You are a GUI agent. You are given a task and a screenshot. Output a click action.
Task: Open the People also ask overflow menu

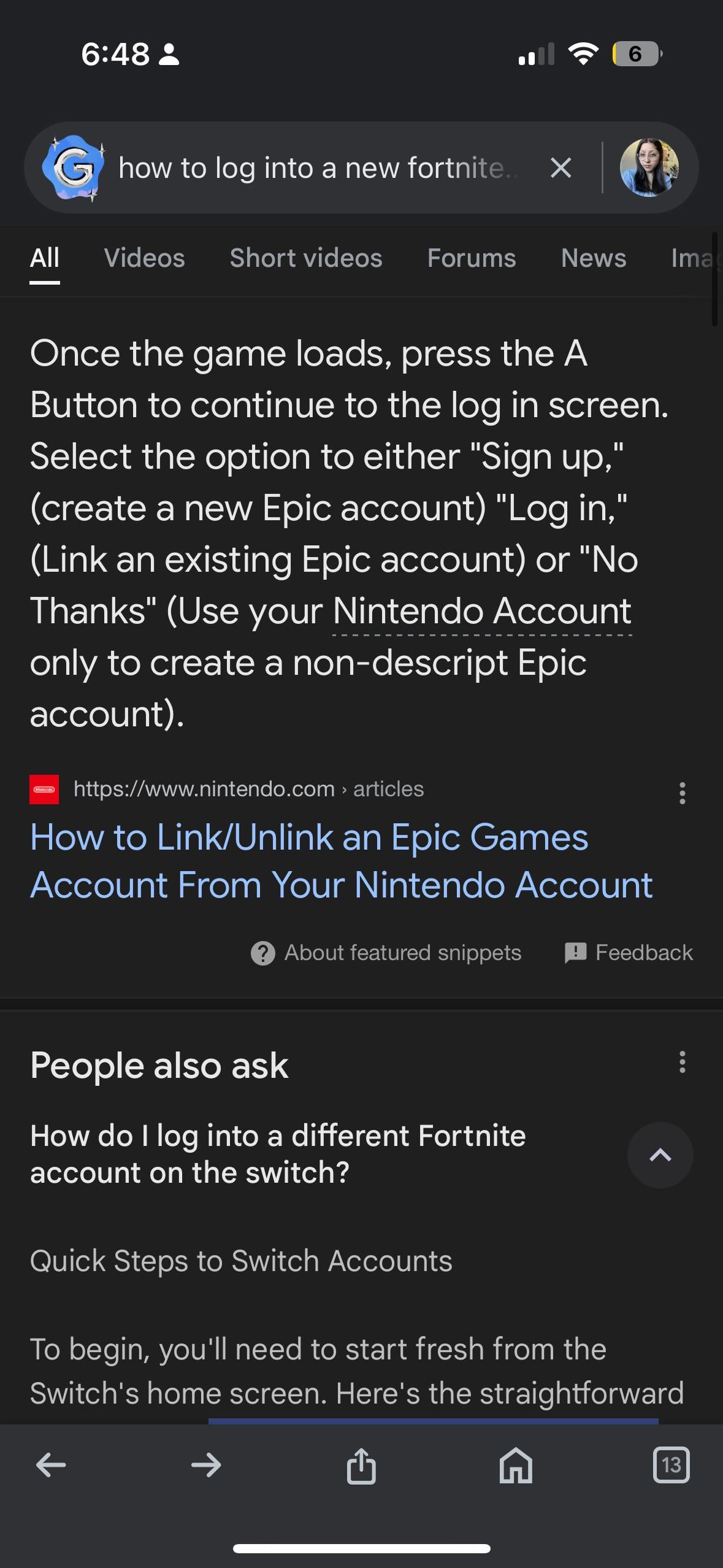pos(682,1062)
